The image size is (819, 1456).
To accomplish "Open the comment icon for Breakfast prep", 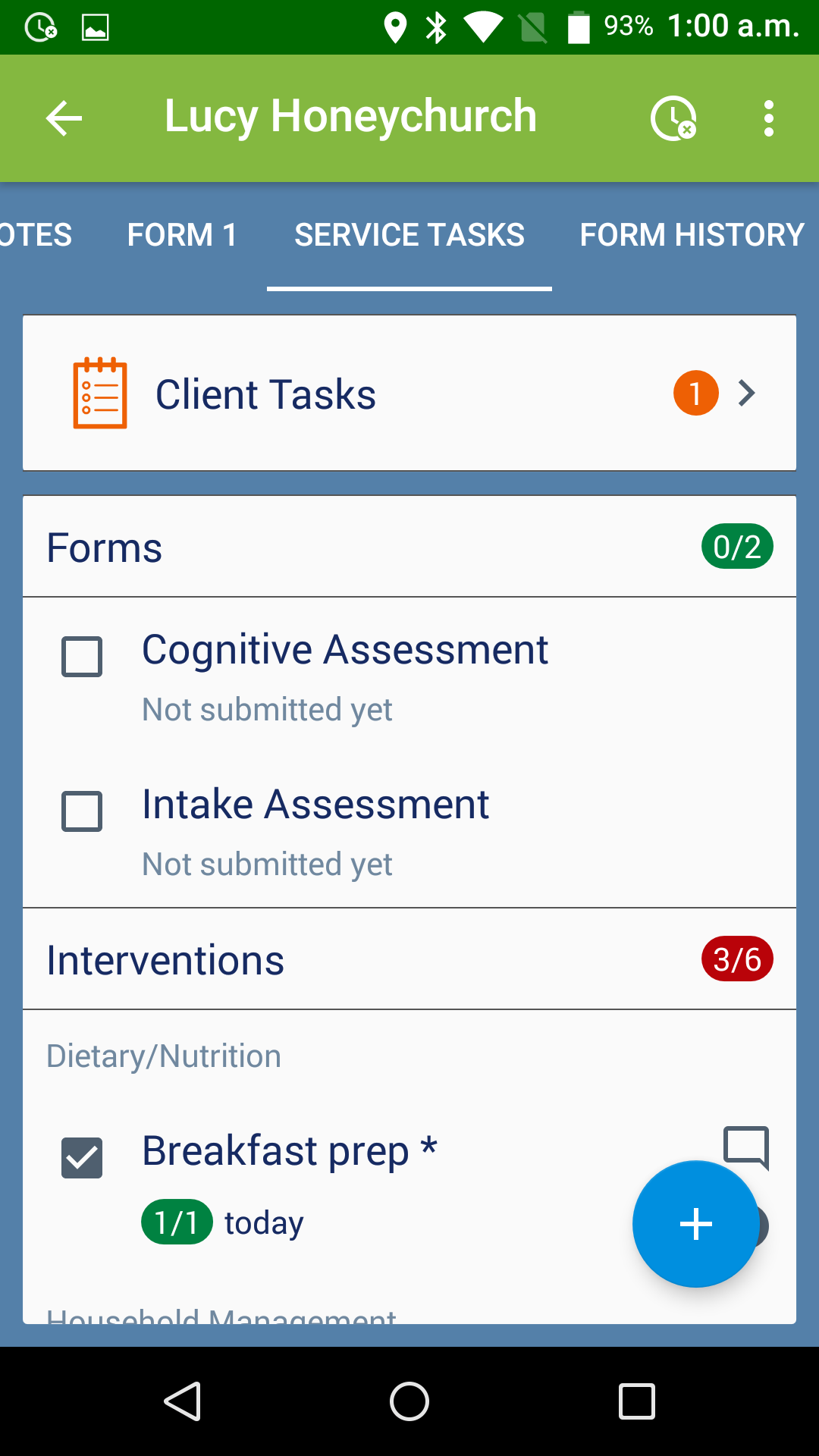I will (x=745, y=1146).
